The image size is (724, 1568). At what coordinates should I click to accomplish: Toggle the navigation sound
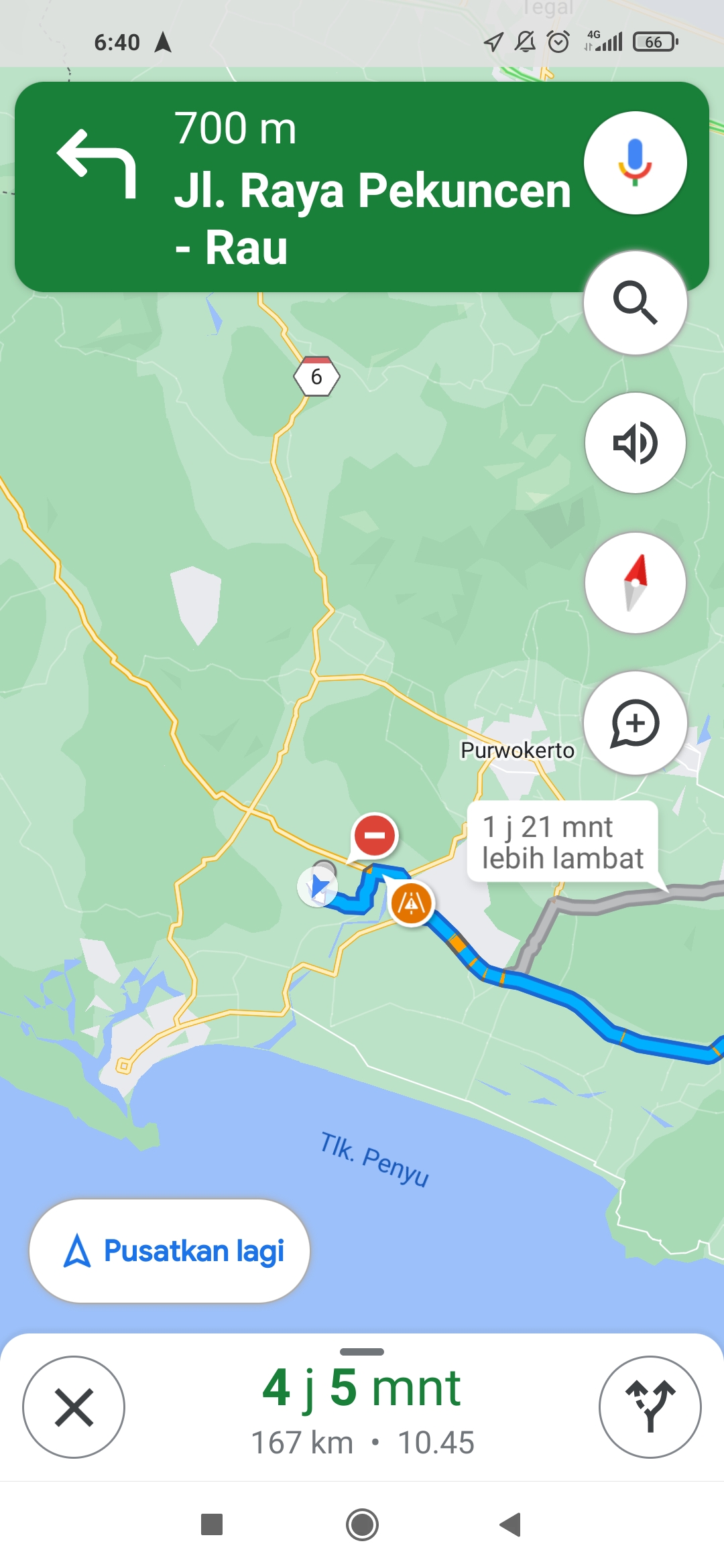pos(635,443)
